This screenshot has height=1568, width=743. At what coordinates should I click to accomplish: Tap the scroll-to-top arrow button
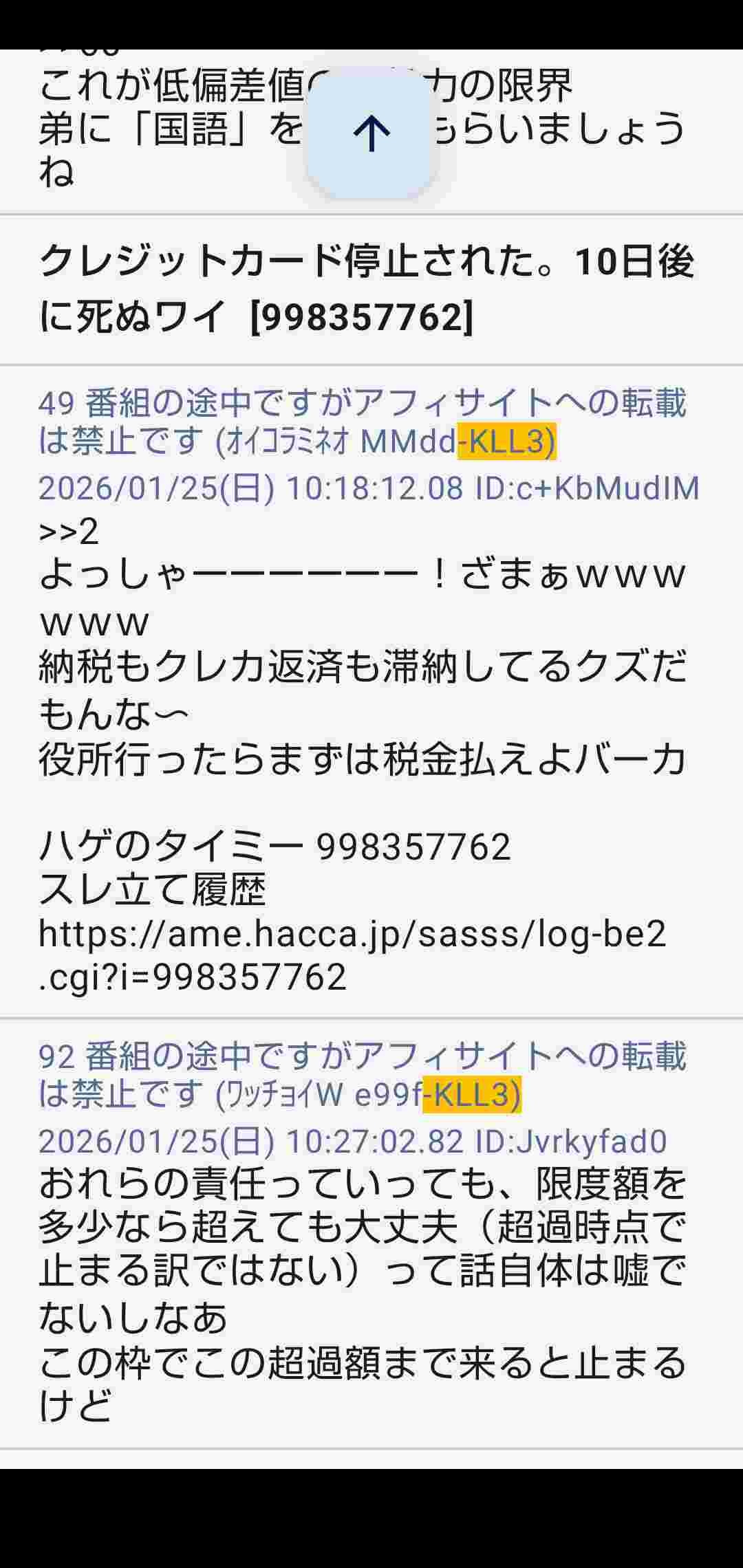coord(371,133)
